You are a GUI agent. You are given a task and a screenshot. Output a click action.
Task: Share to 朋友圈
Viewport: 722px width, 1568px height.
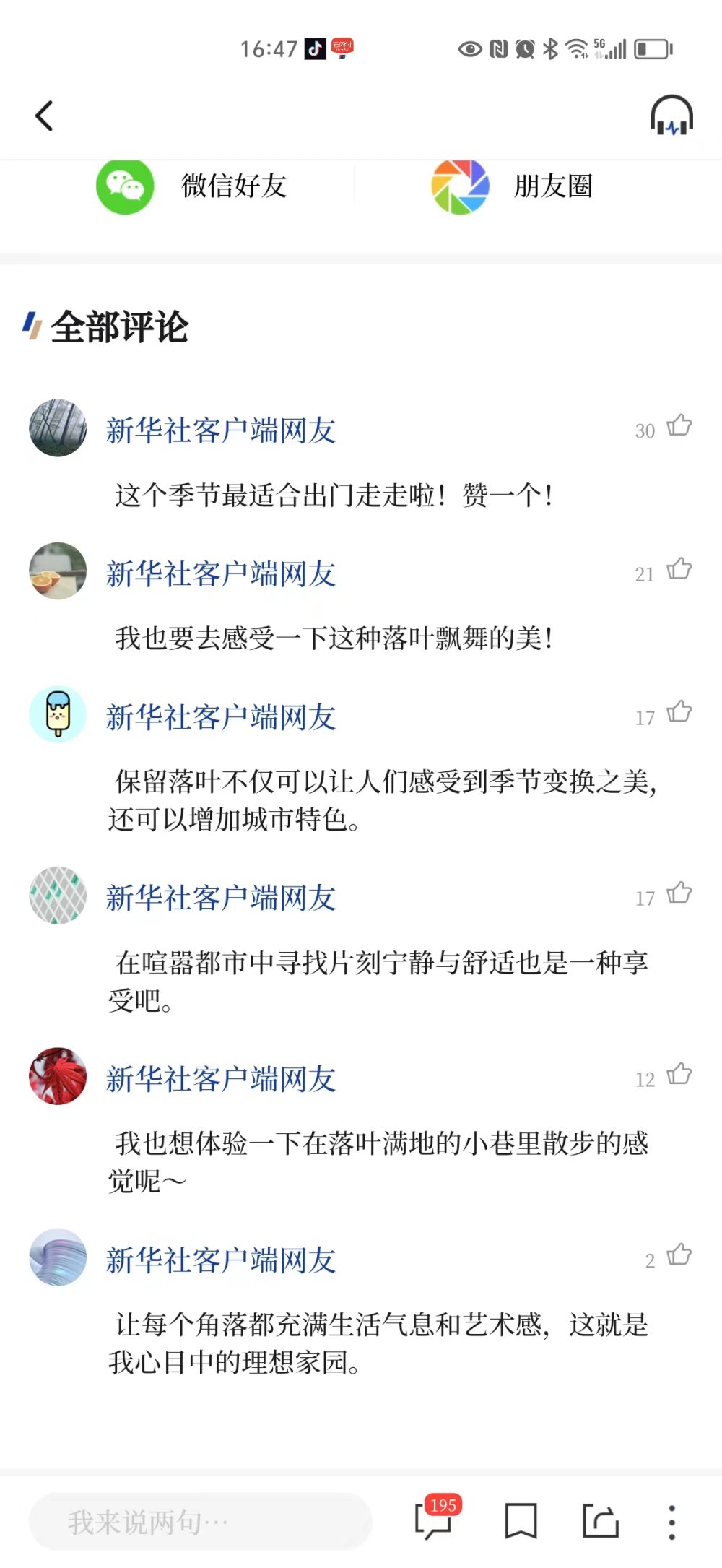(513, 186)
